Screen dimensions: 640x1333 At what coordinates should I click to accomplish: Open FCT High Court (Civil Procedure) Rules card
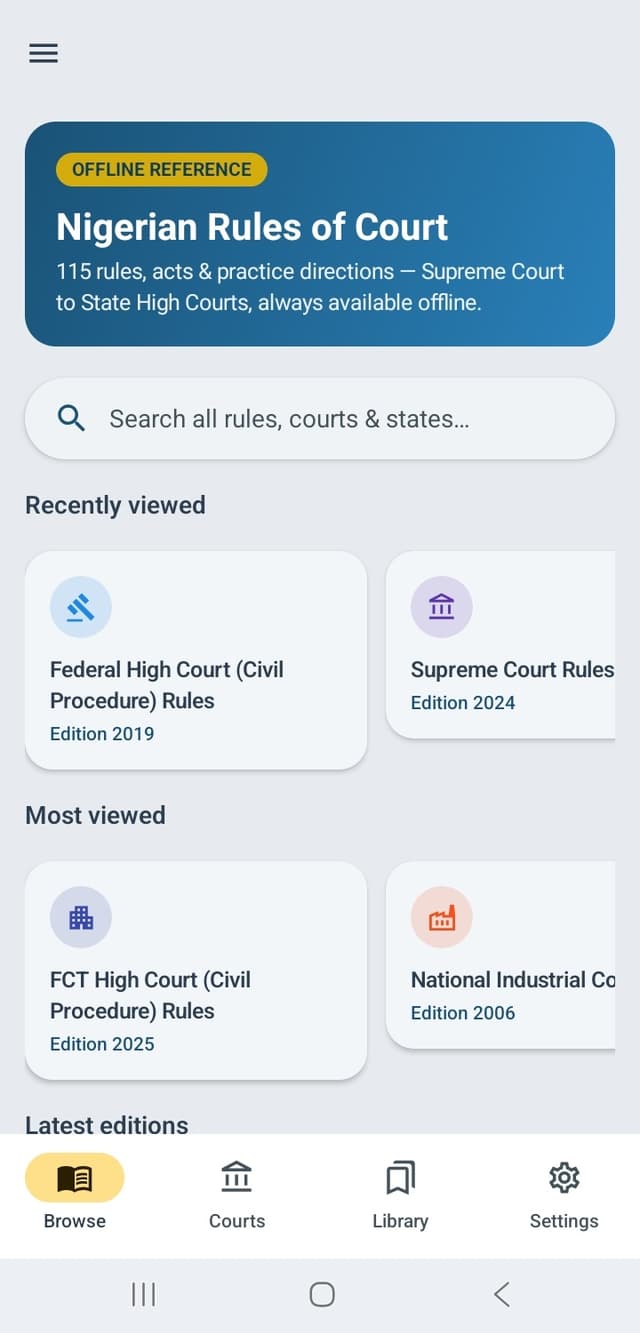pyautogui.click(x=196, y=970)
